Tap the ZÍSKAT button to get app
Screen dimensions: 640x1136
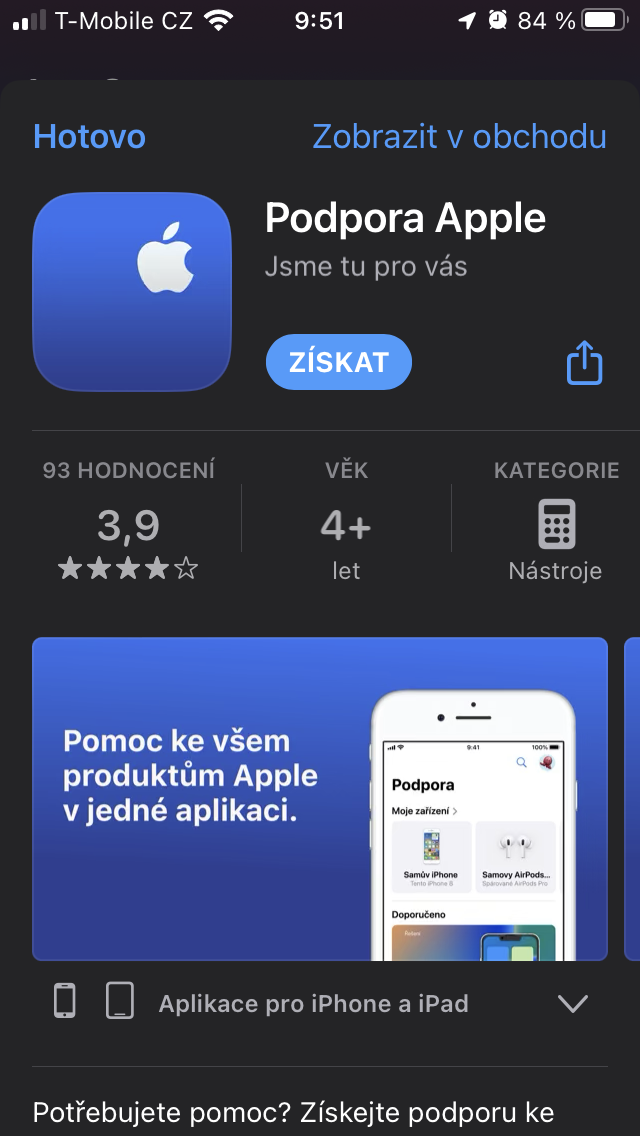(338, 362)
